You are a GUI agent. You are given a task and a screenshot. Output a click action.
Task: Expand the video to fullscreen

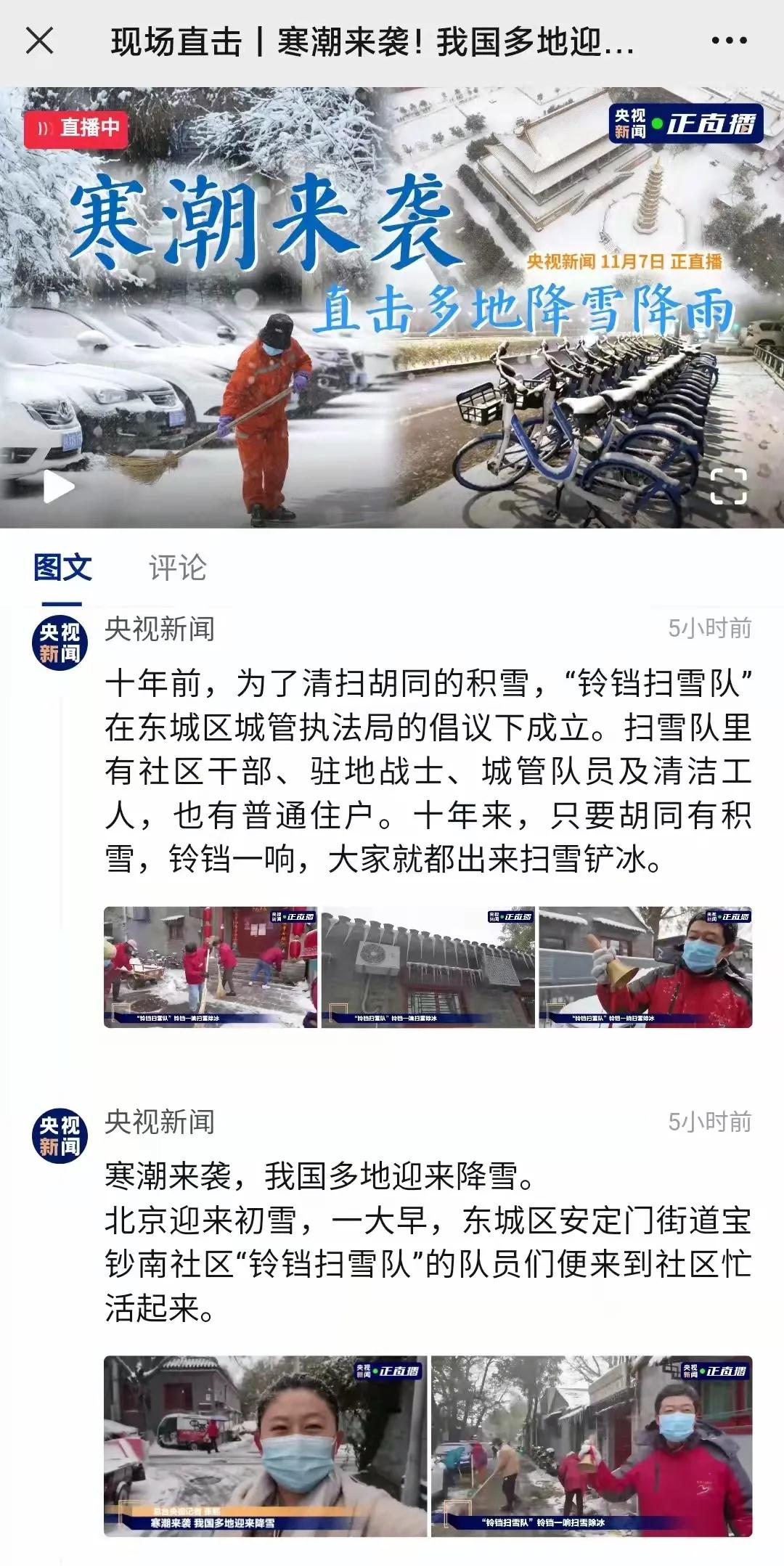click(728, 486)
